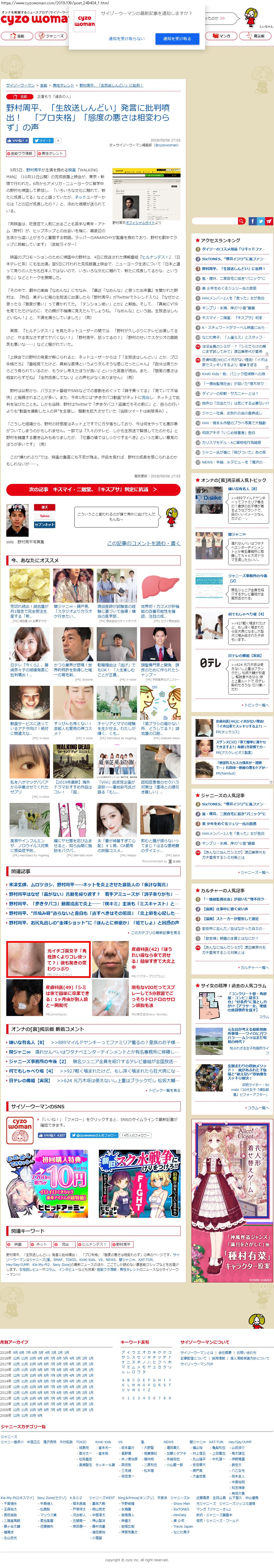Decline notifications with 通知を受け取らない
Image resolution: width=274 pixels, height=1568 pixels.
[x=127, y=38]
